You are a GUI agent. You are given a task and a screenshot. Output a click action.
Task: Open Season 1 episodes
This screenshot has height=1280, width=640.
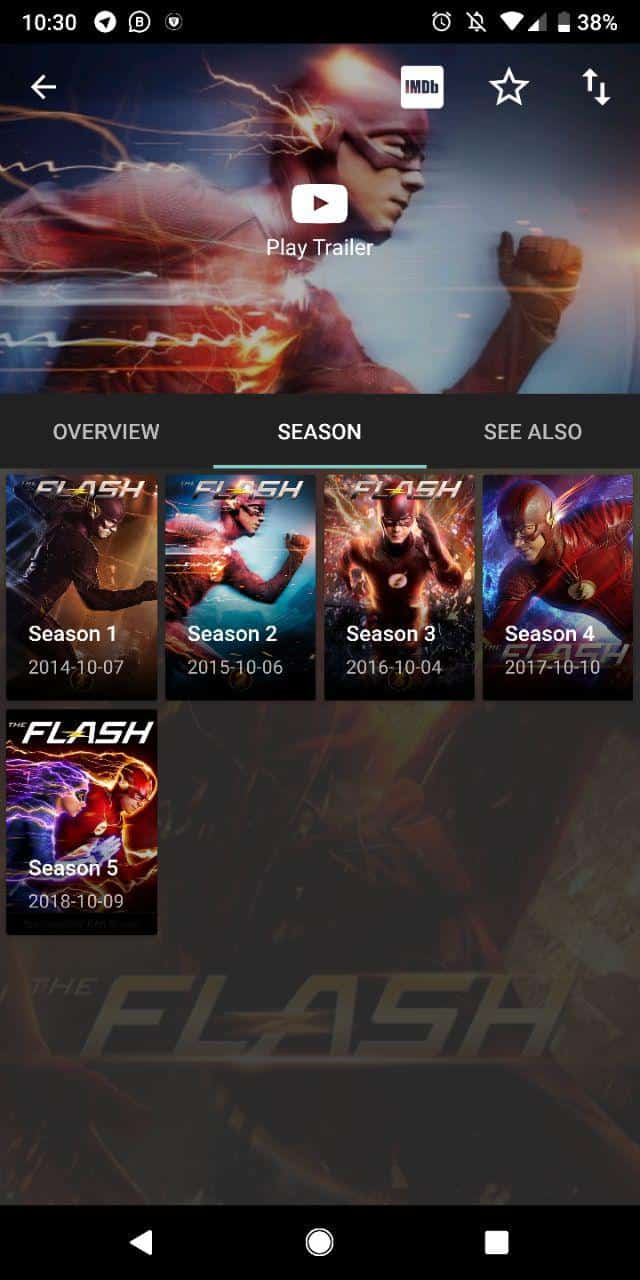click(81, 587)
